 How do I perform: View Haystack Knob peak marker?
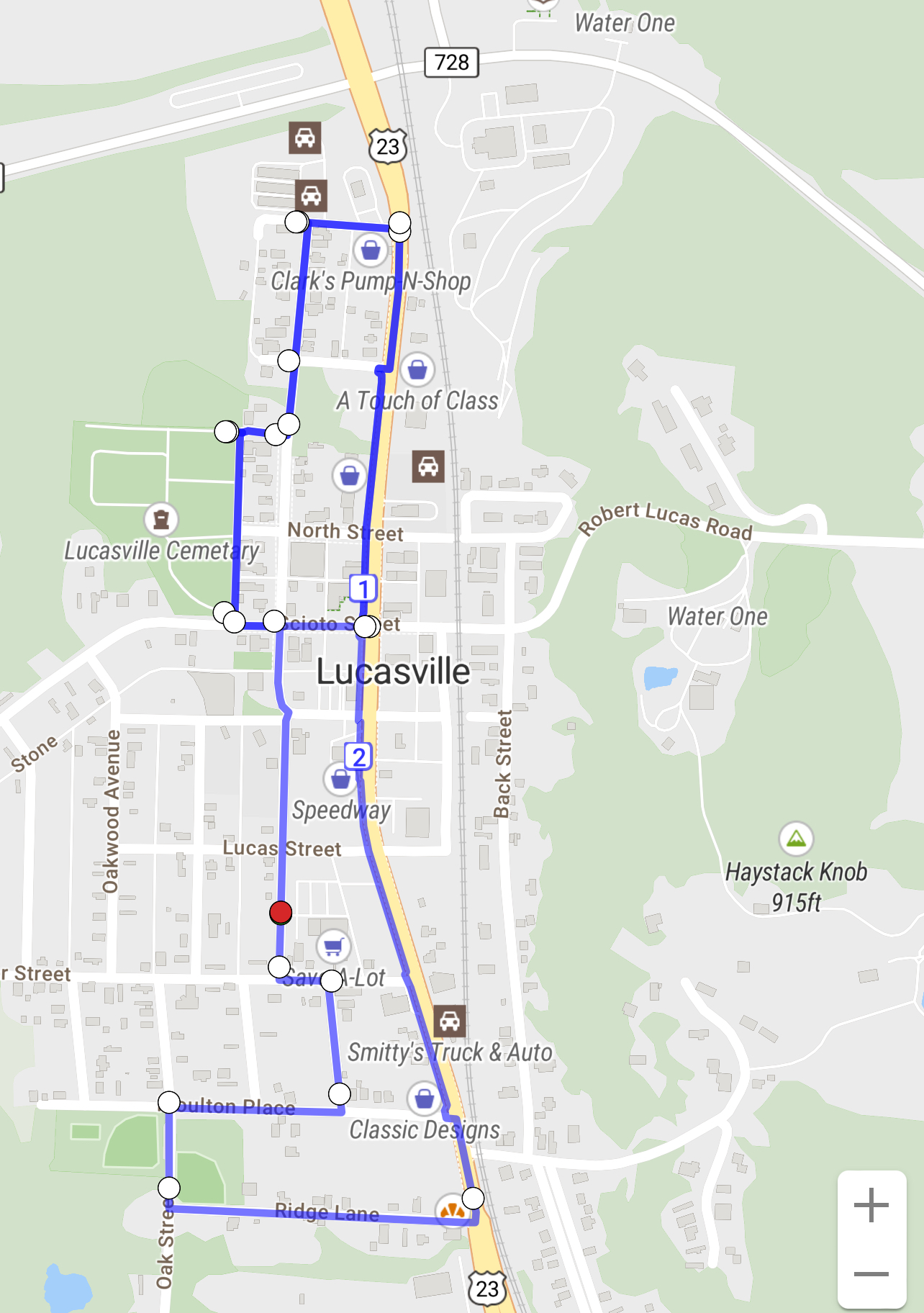(796, 839)
